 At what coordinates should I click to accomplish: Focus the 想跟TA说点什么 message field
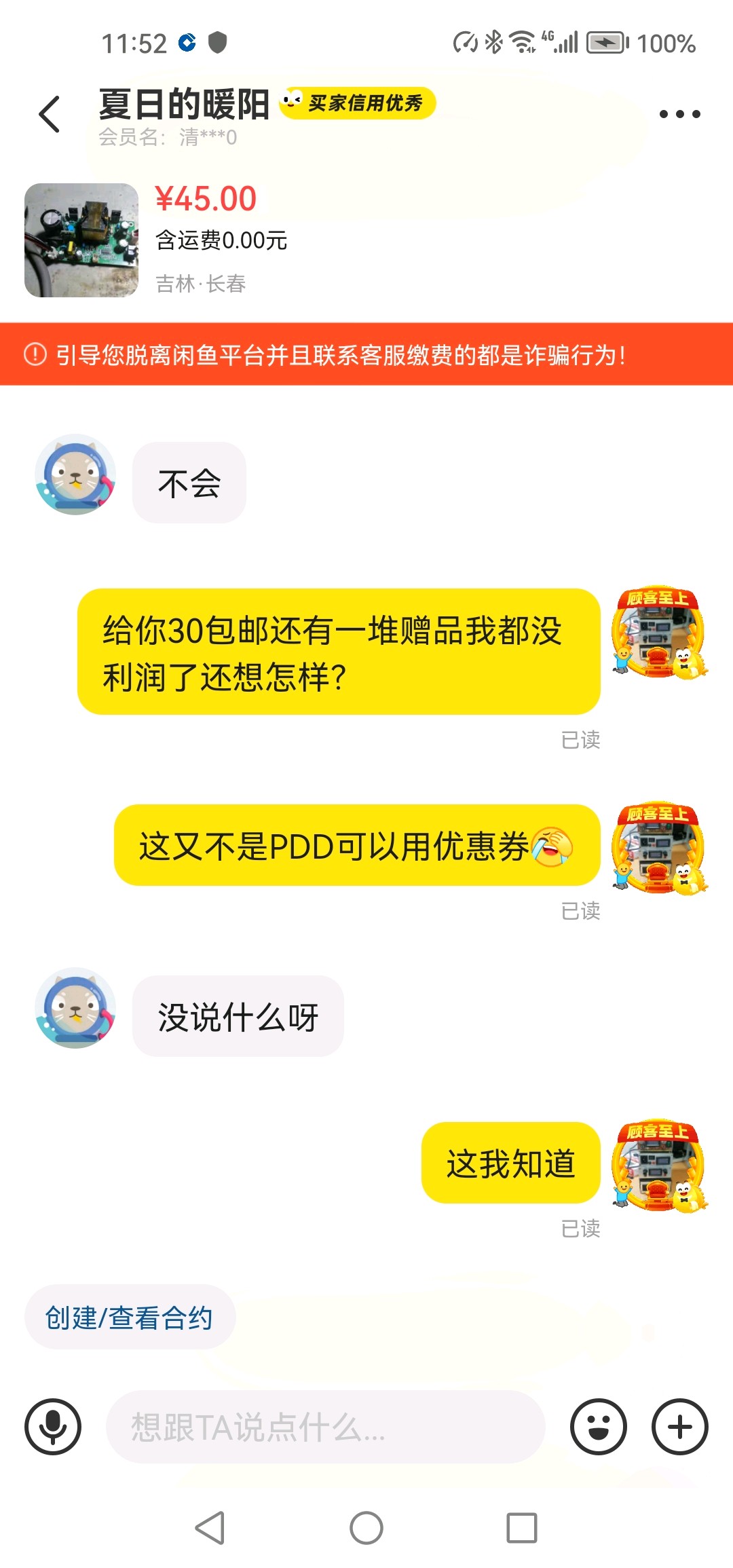(x=326, y=1427)
